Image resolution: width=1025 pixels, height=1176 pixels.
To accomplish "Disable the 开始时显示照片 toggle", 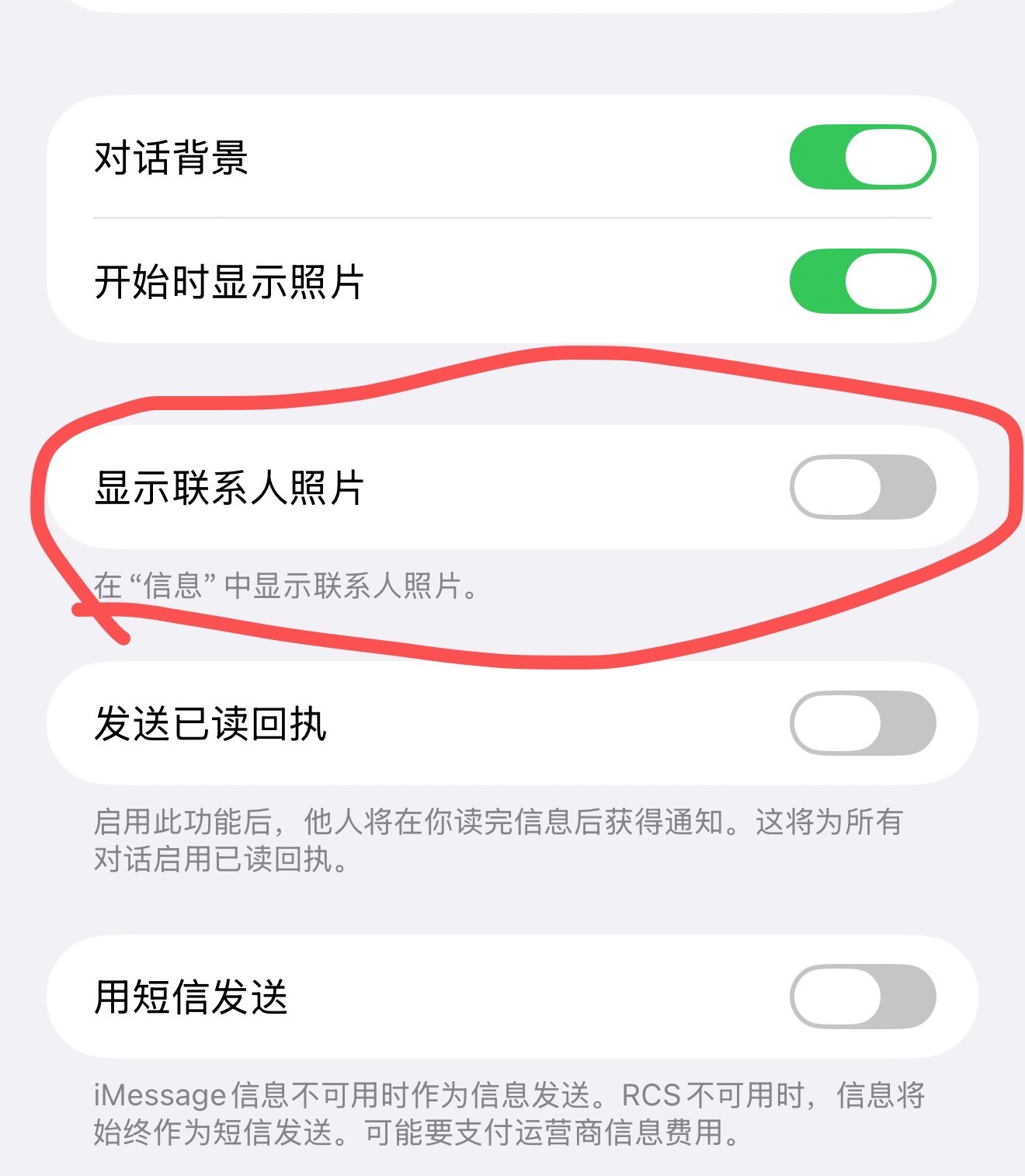I will coord(862,281).
